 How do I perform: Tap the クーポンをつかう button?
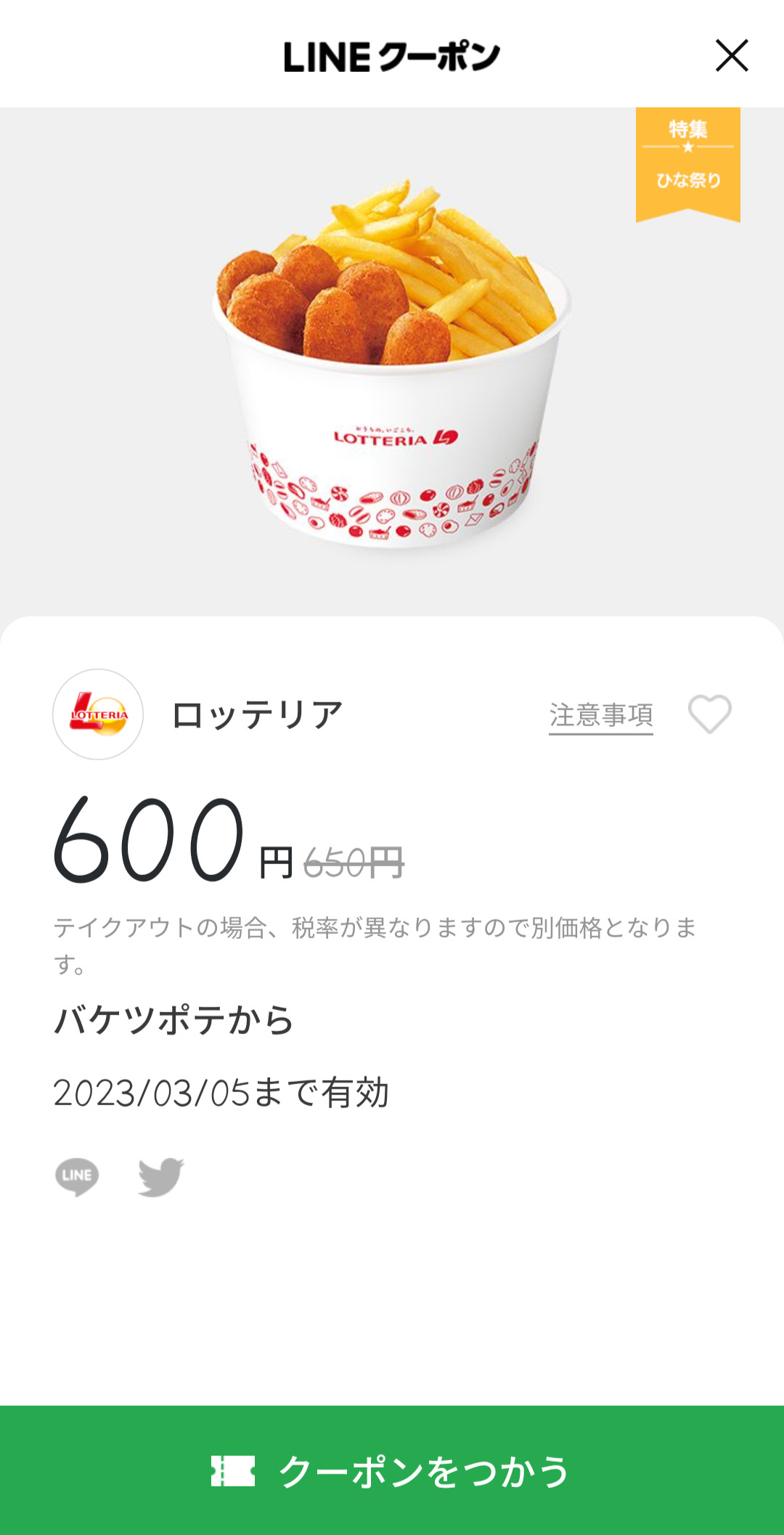point(392,1471)
